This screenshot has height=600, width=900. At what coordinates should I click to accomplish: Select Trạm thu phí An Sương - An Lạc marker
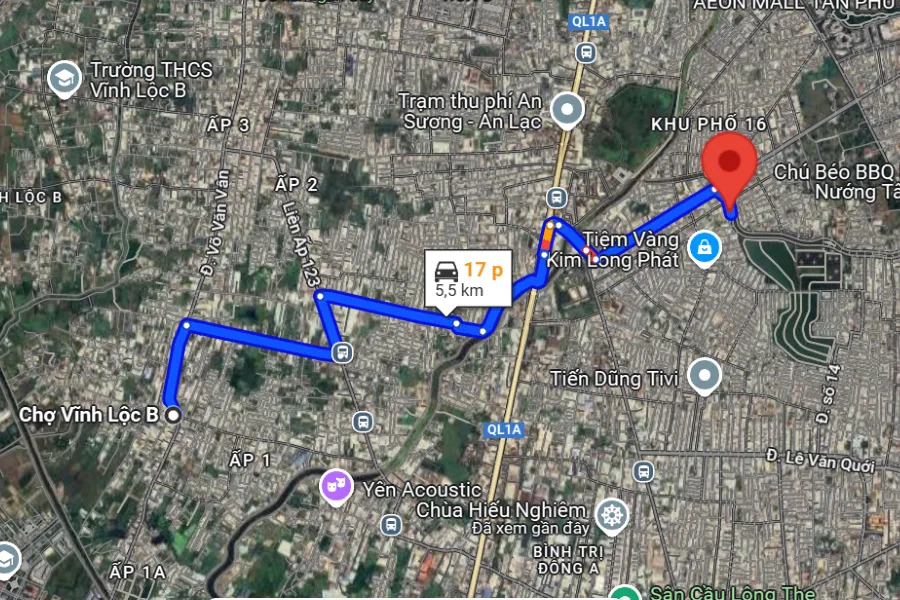(568, 109)
